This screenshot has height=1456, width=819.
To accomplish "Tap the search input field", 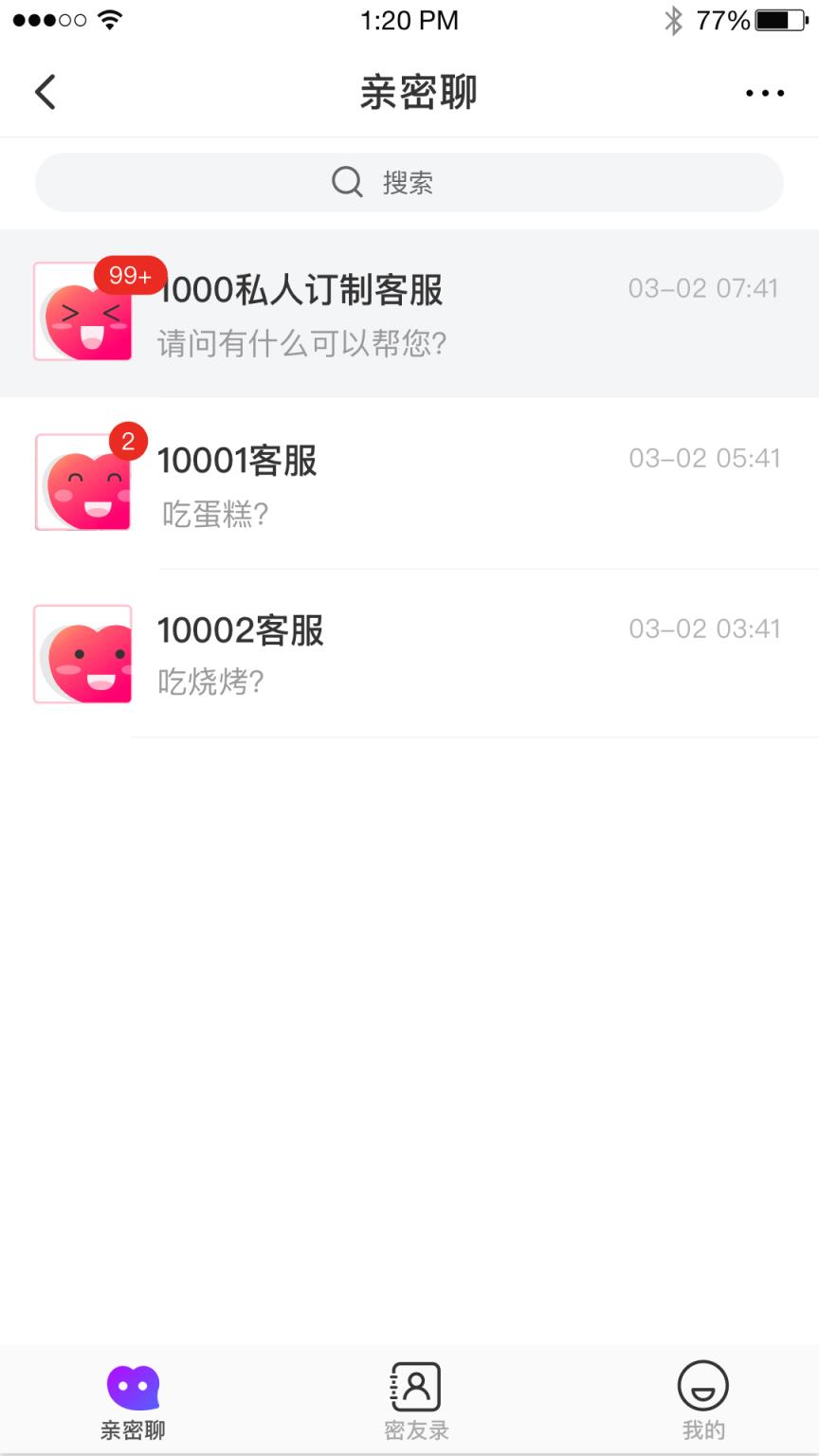I will 409,181.
